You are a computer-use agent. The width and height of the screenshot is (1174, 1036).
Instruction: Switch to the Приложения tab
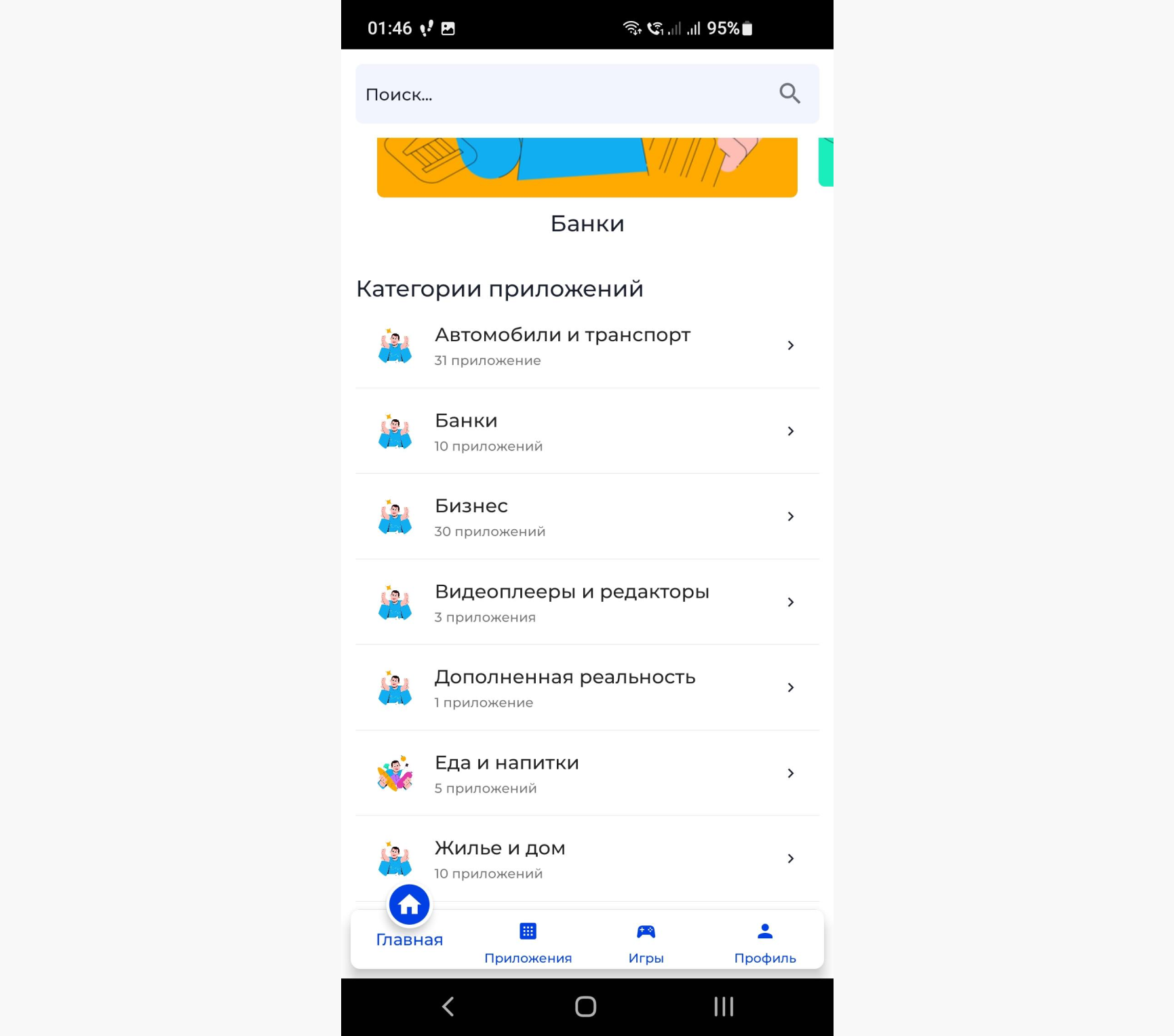[x=528, y=942]
